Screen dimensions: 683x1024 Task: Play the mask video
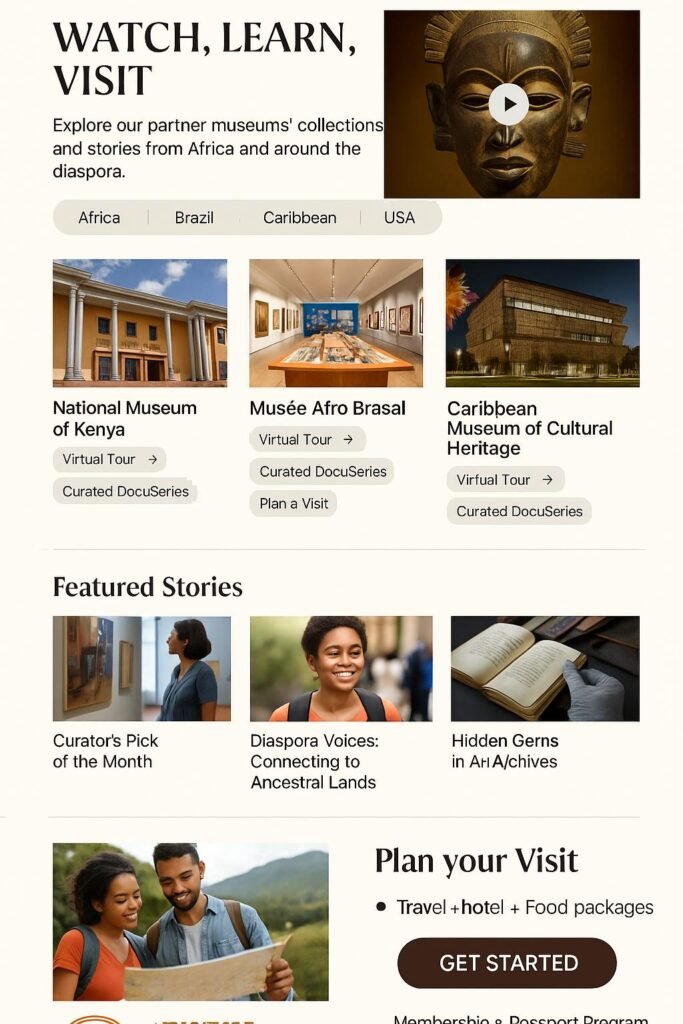pos(508,103)
